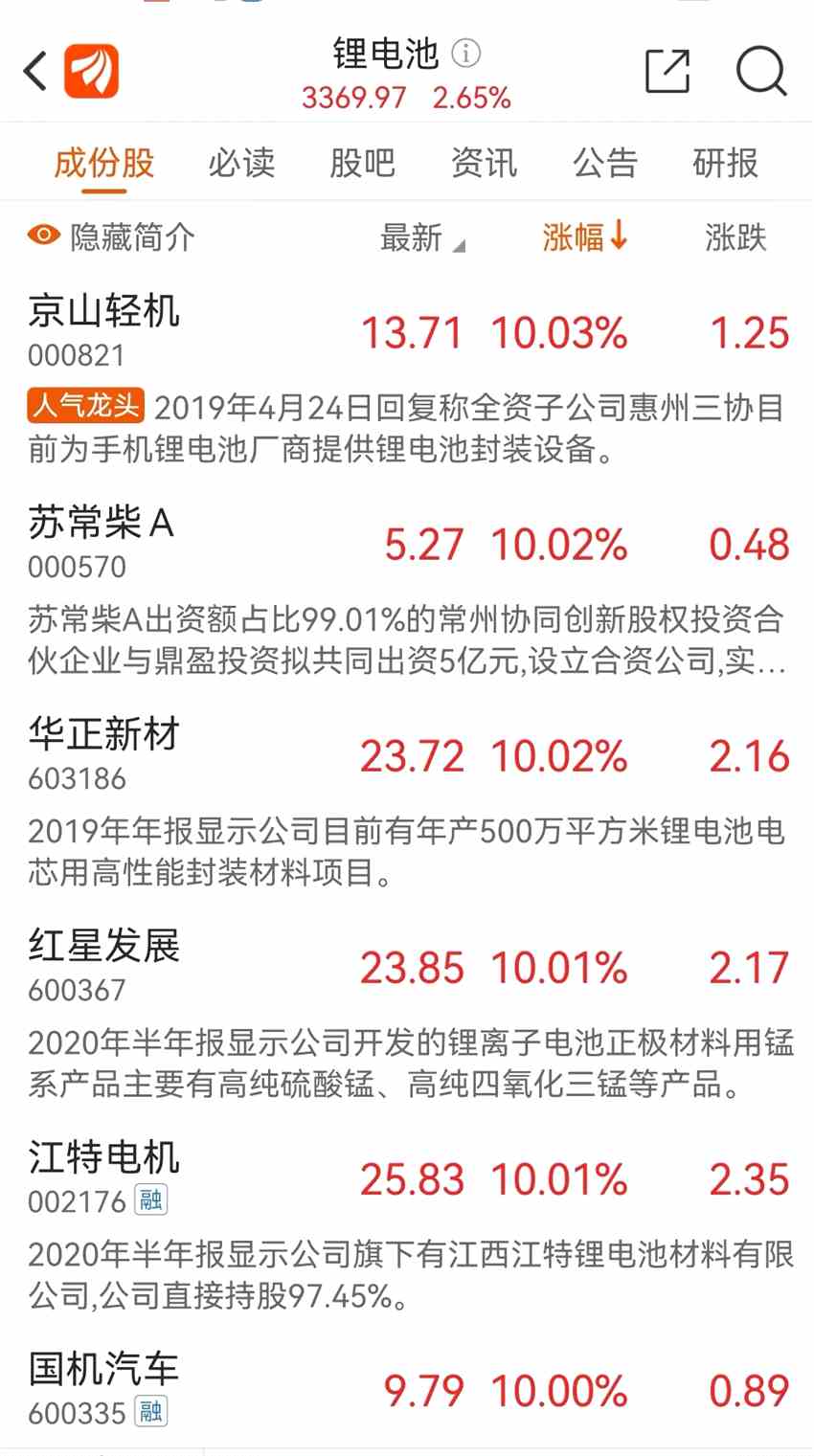Select the 成份股 tab
This screenshot has height=1456, width=814.
[103, 164]
